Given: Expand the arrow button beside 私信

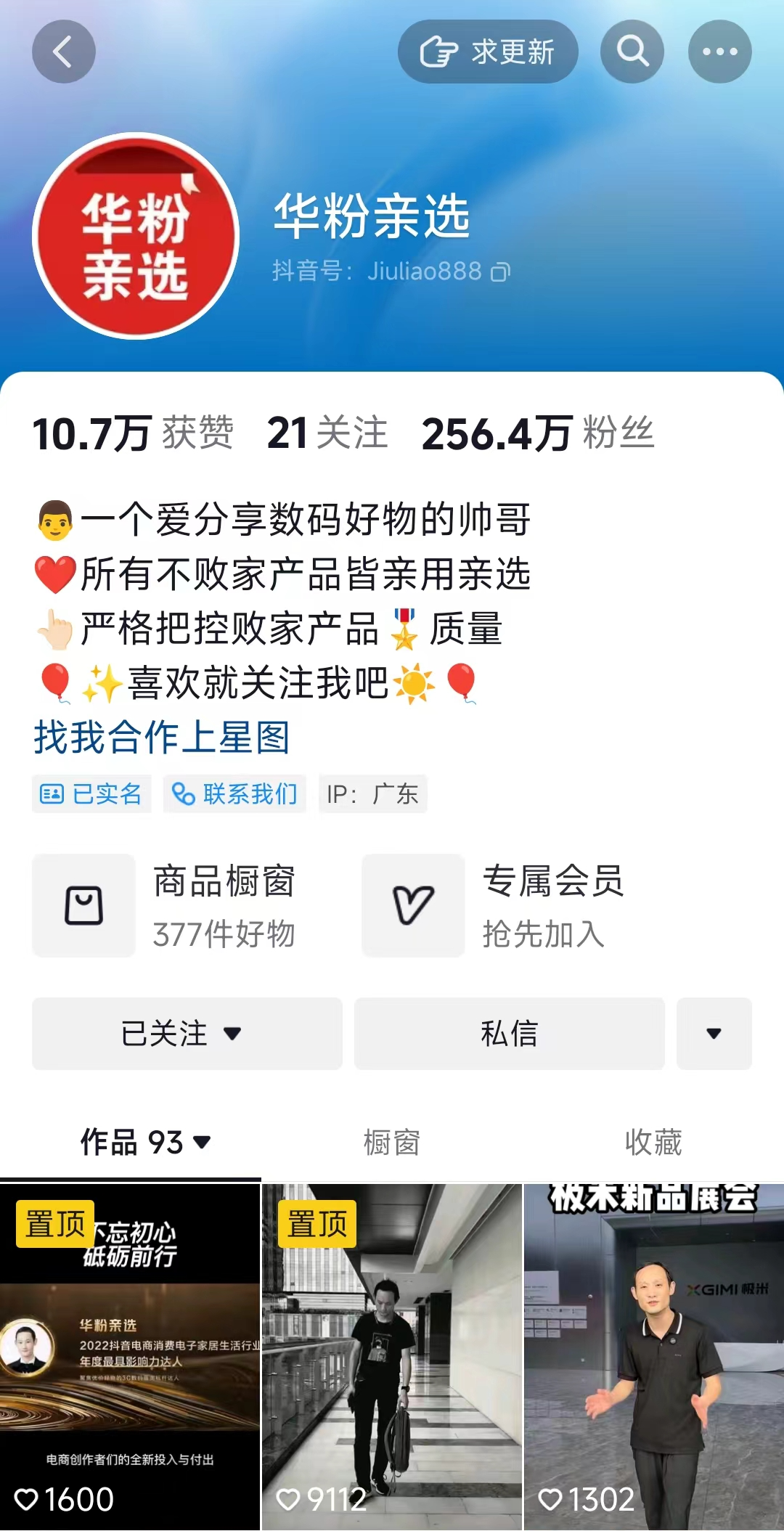Looking at the screenshot, I should (714, 1033).
